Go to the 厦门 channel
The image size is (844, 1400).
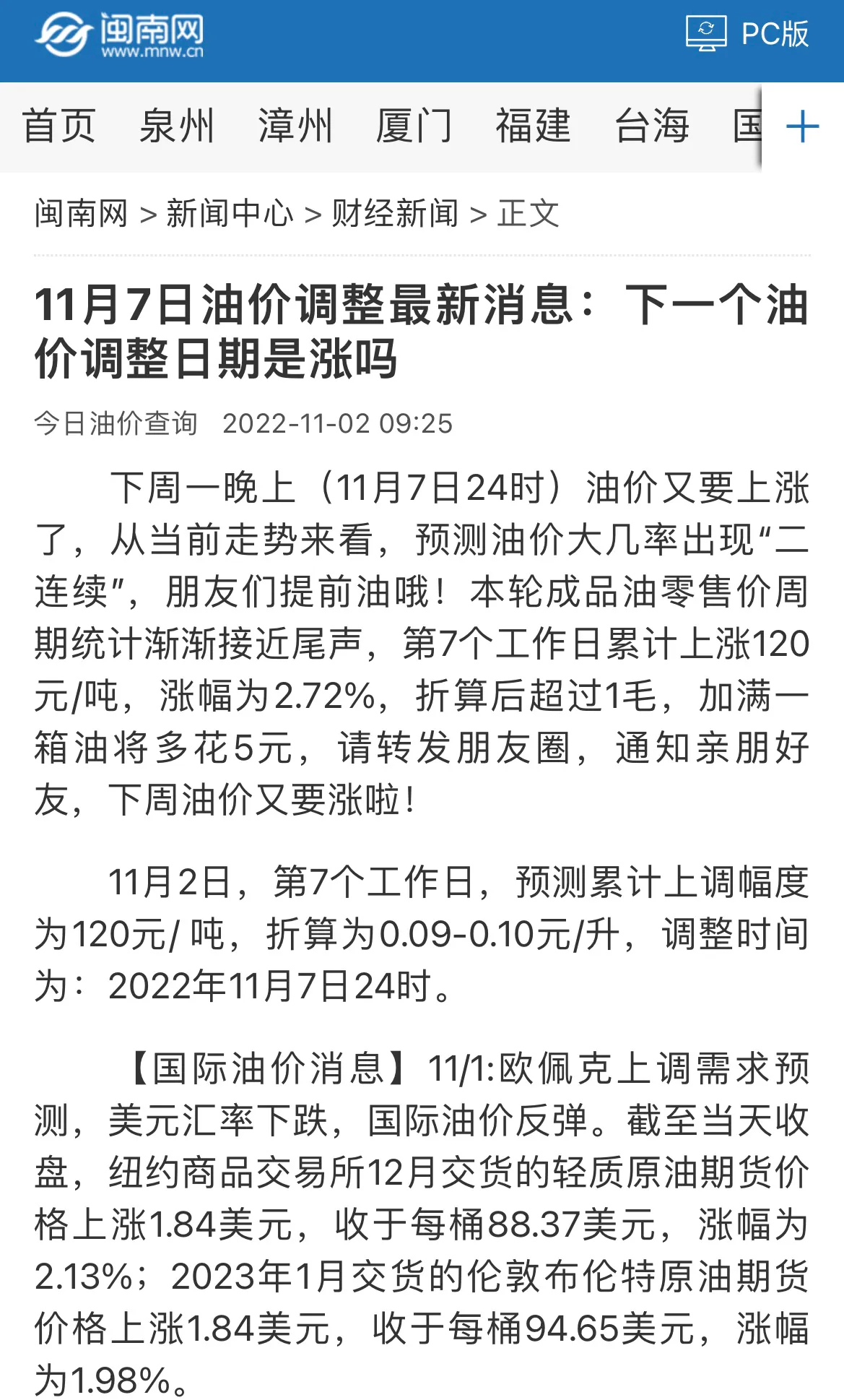414,126
